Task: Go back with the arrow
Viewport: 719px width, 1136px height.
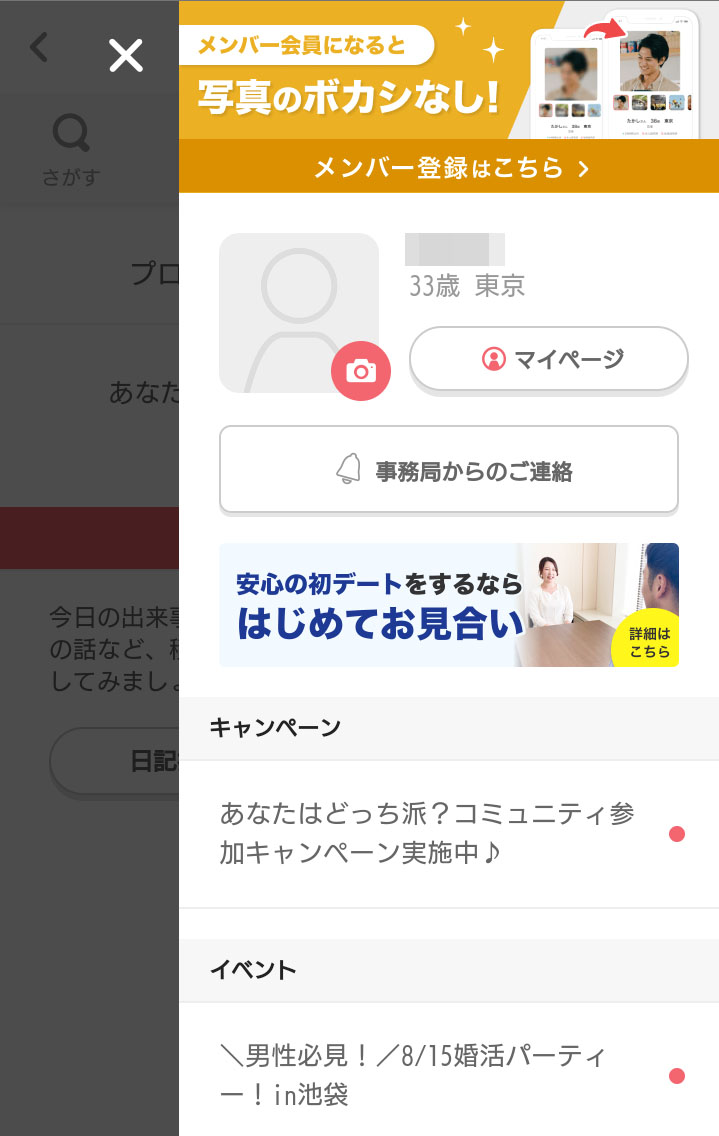Action: (x=39, y=47)
